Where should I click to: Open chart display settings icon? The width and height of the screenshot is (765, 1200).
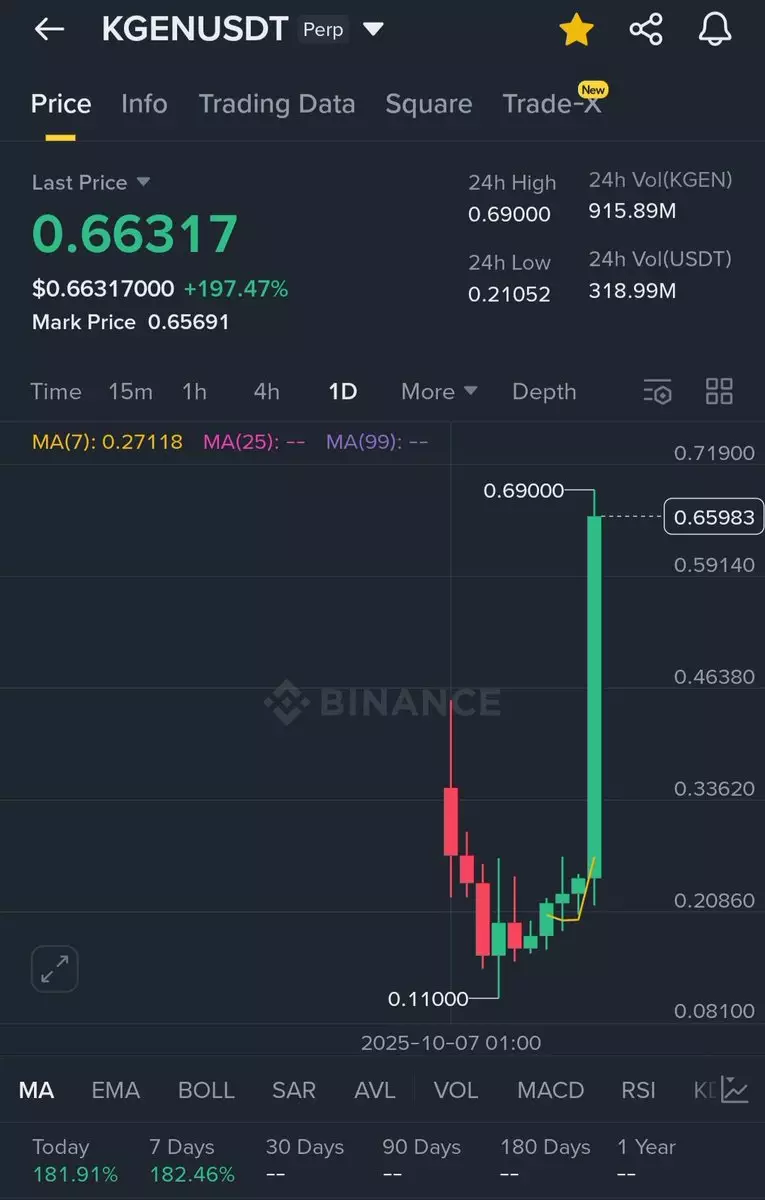(657, 391)
